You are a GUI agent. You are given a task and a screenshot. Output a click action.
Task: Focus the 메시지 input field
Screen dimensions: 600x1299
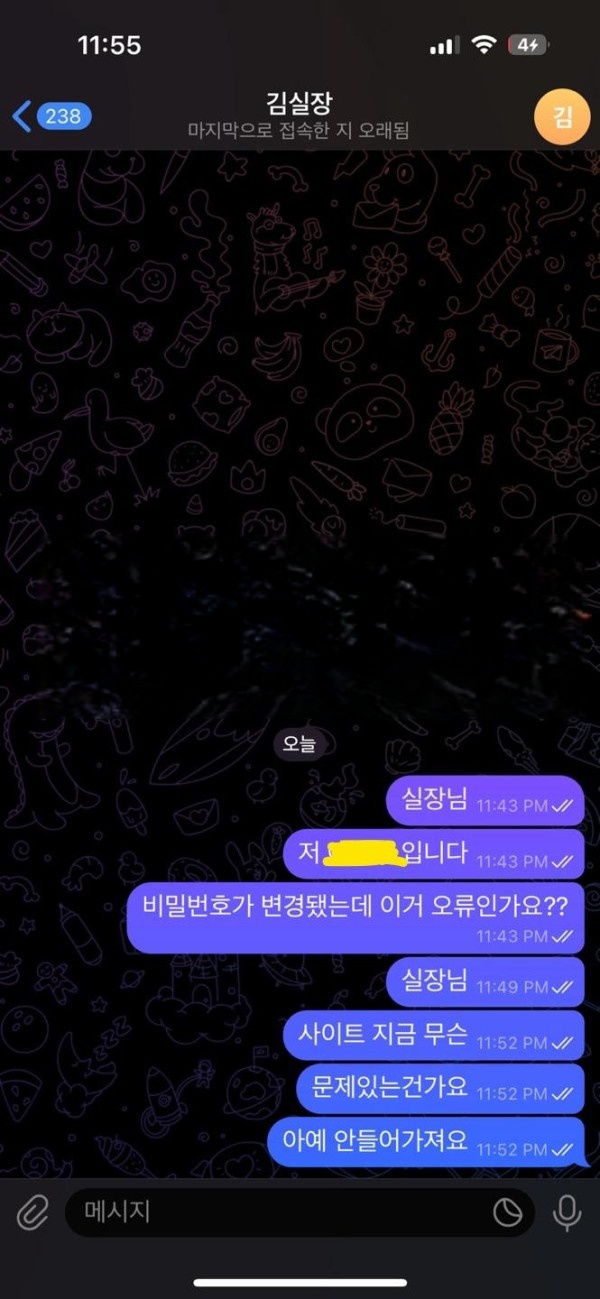(270, 1213)
